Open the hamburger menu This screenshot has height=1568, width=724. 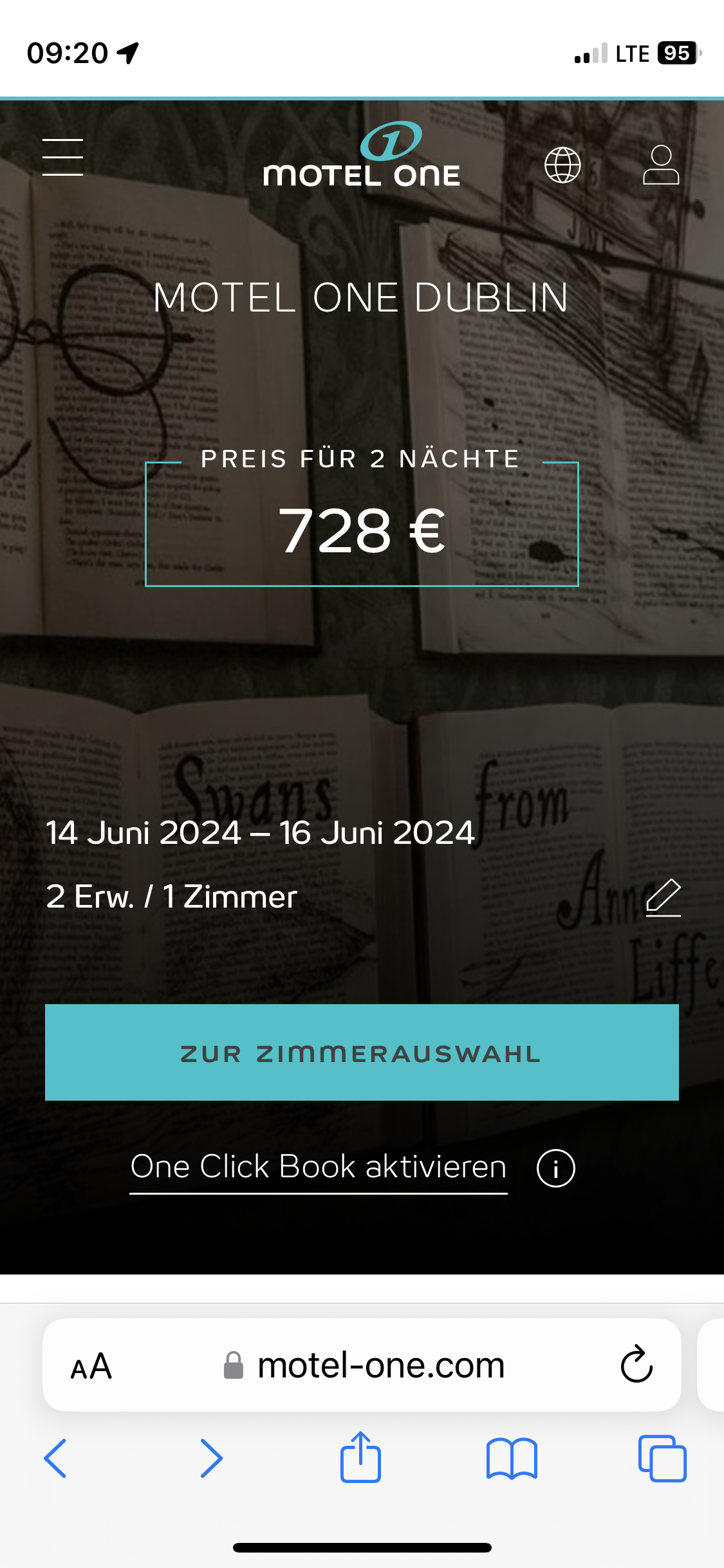click(62, 158)
